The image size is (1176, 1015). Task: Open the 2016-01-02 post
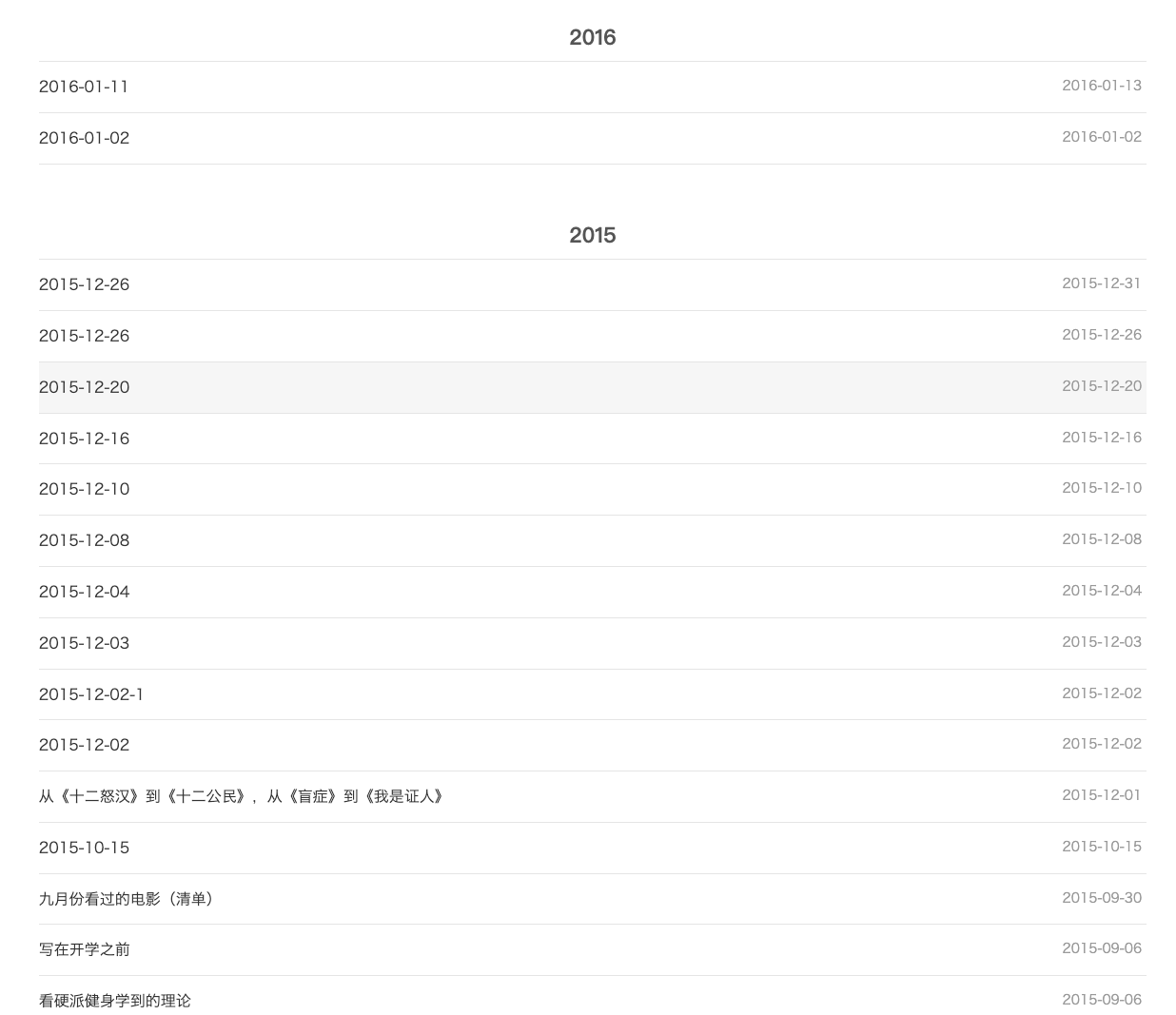point(84,138)
